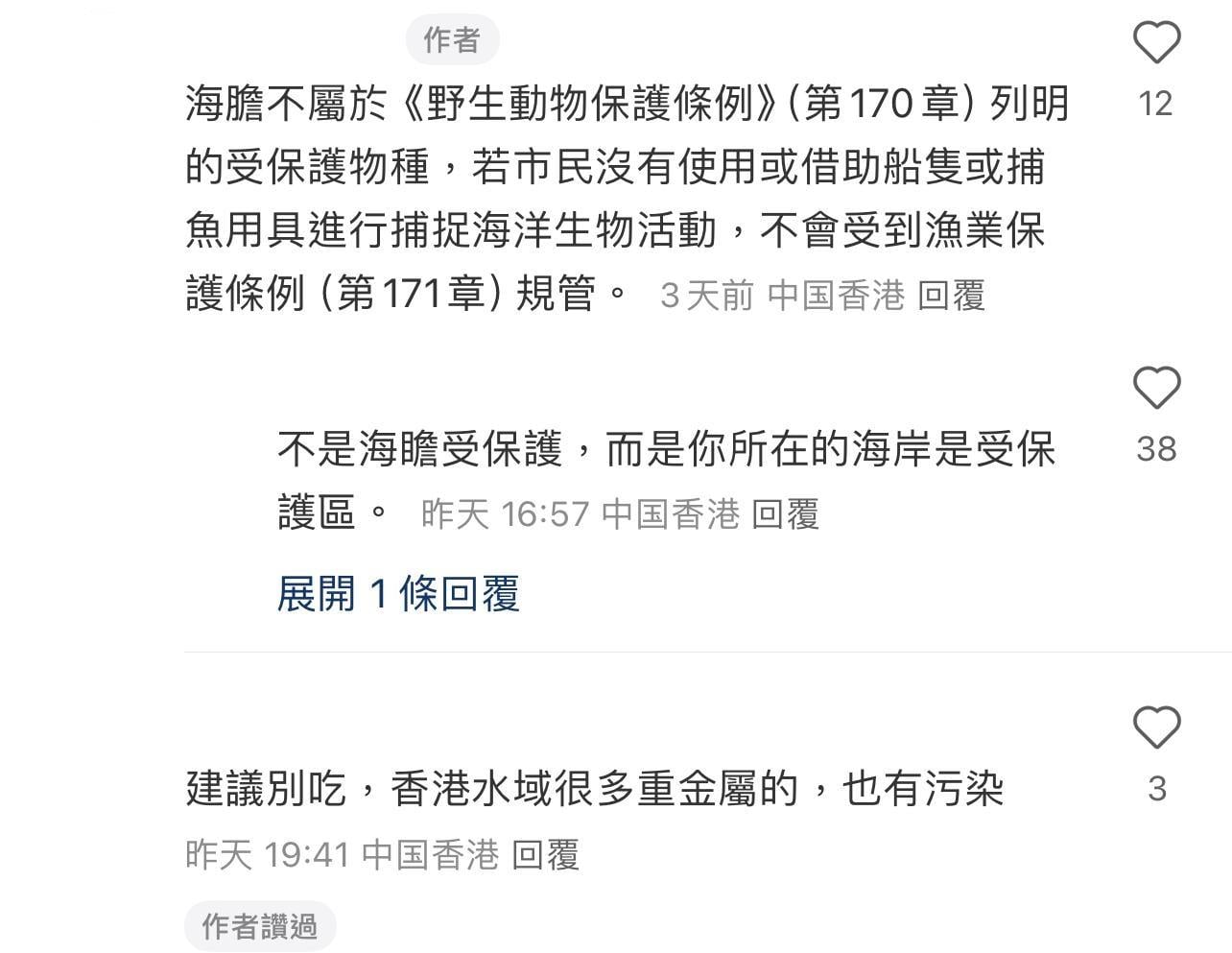Viewport: 1232px width, 953px height.
Task: Expand 展開 1 條回覆
Action: [398, 594]
